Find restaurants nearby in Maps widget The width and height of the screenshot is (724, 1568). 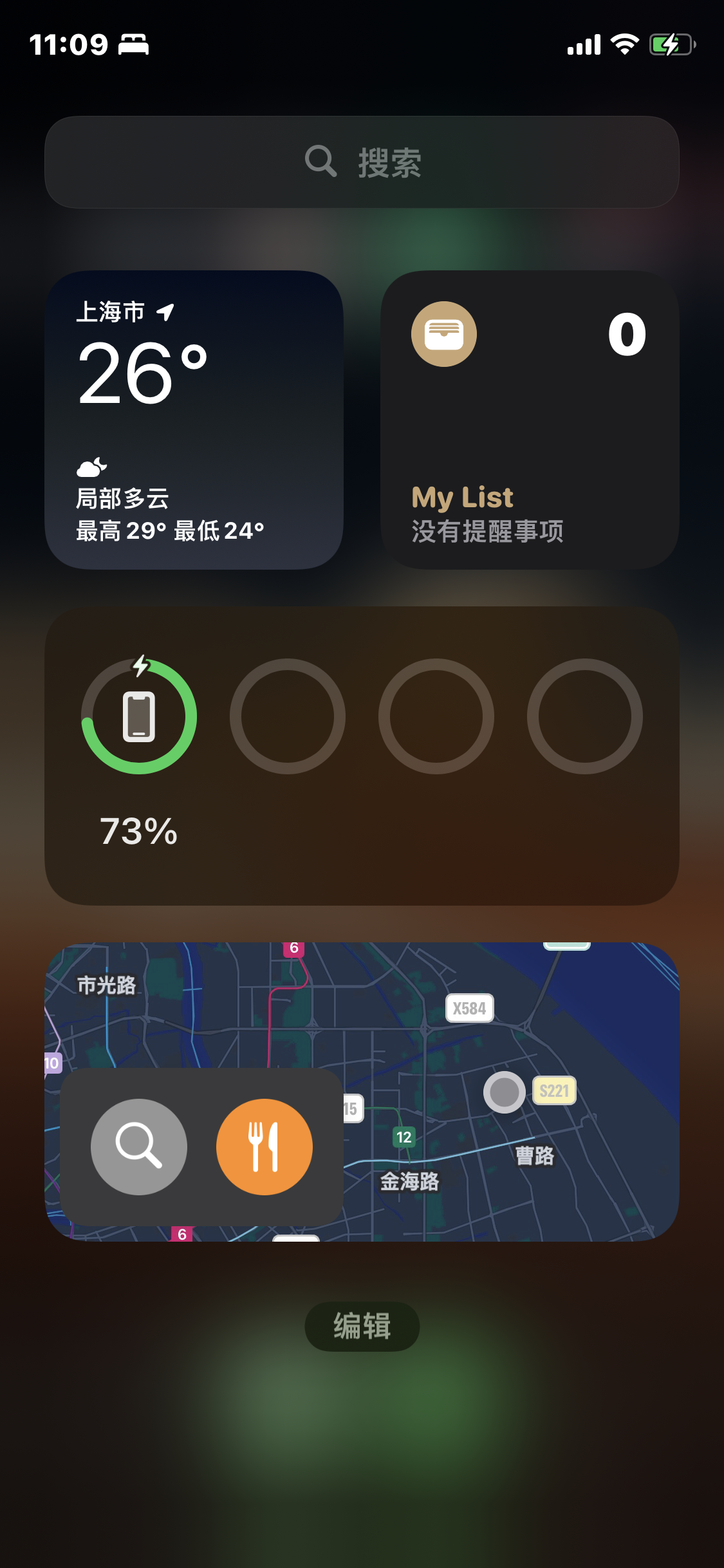[265, 1146]
